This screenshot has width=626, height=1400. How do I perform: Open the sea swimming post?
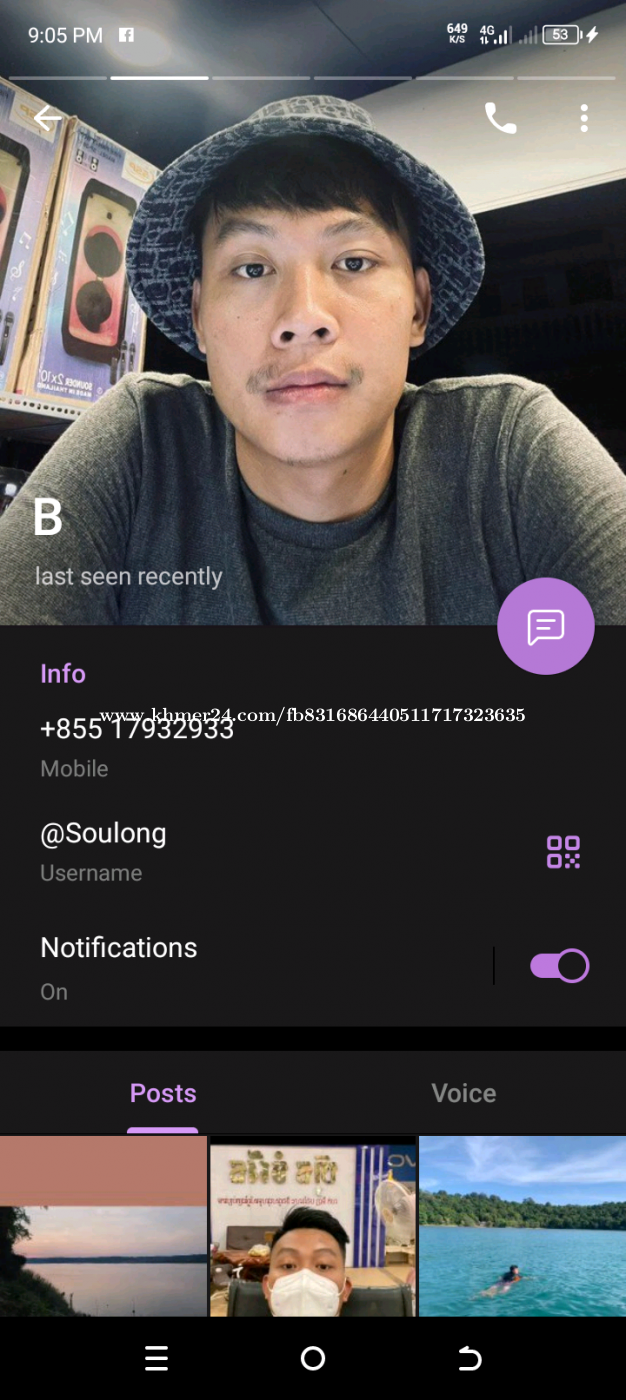click(x=522, y=1227)
